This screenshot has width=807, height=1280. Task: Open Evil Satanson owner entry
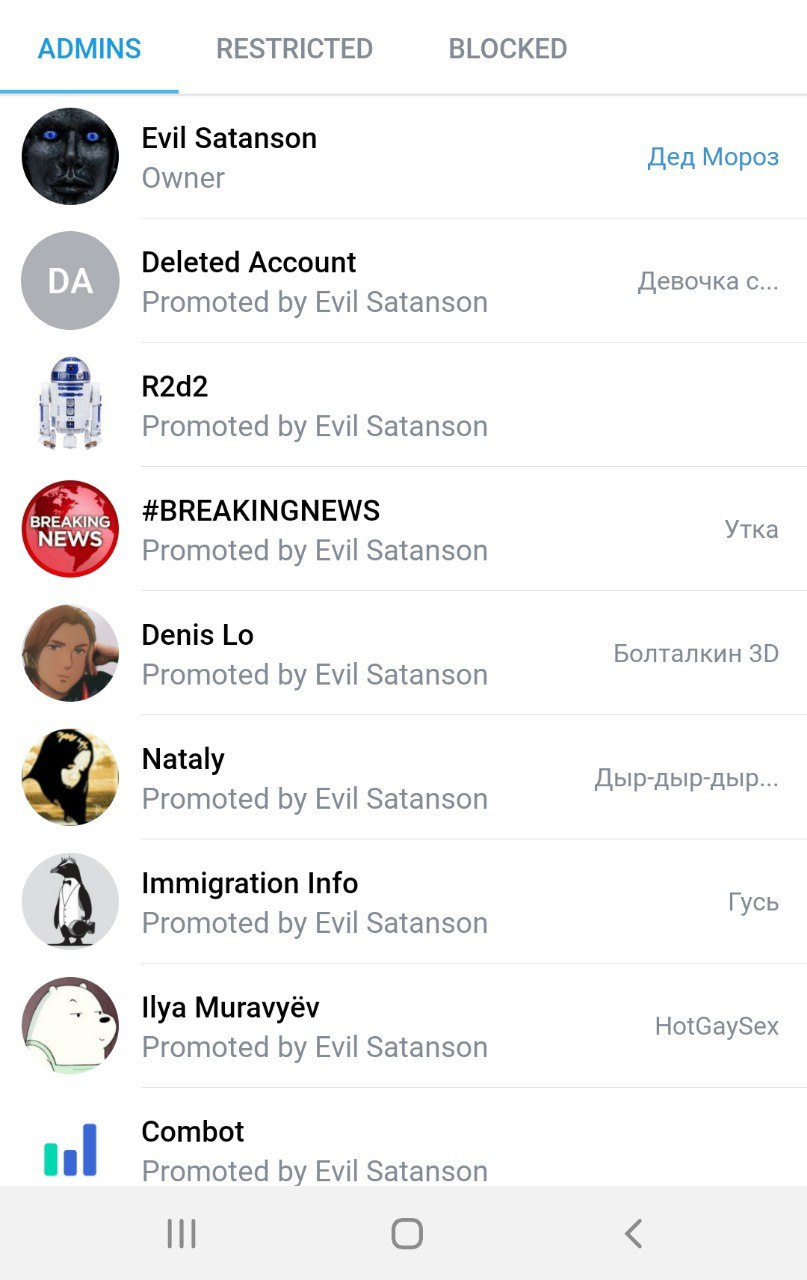400,157
